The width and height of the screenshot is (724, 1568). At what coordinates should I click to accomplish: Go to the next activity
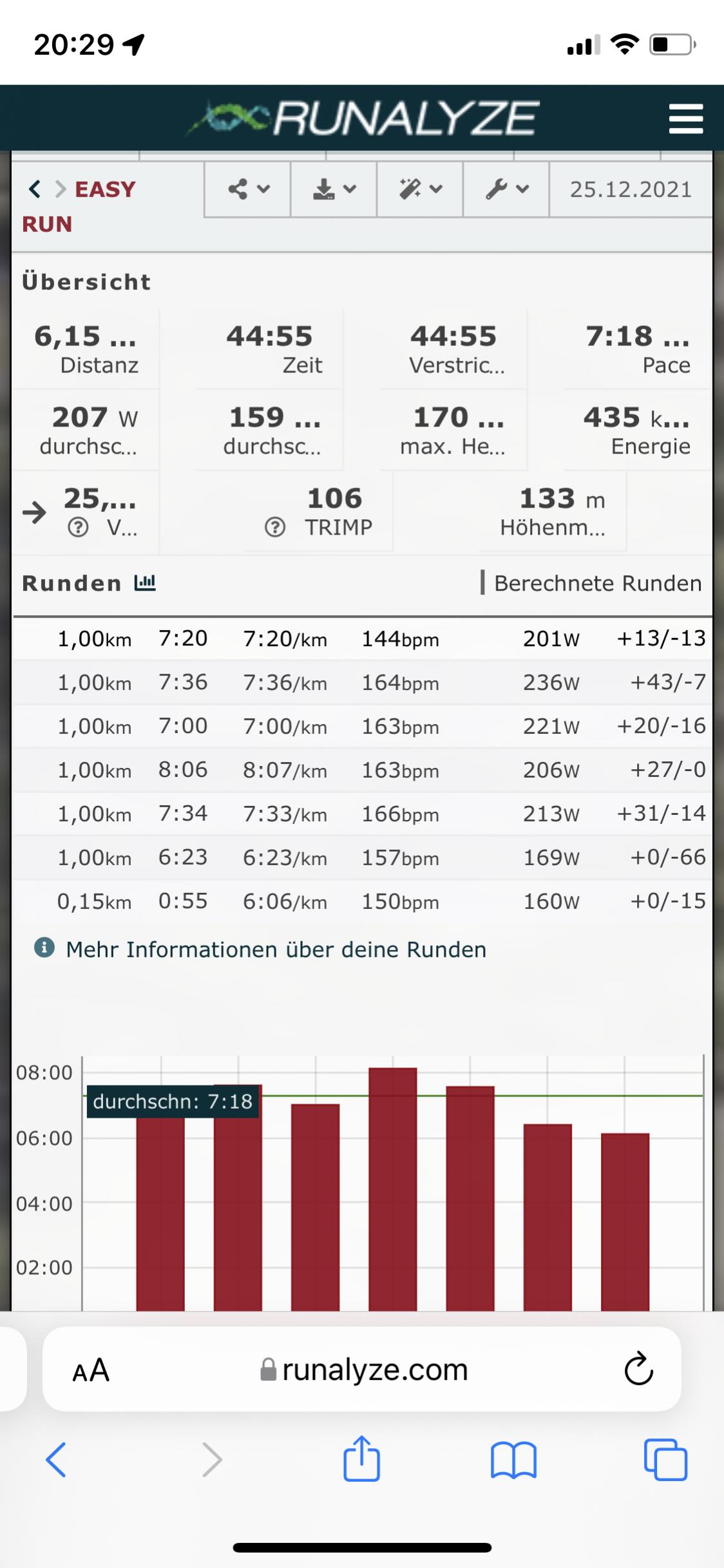[x=61, y=189]
